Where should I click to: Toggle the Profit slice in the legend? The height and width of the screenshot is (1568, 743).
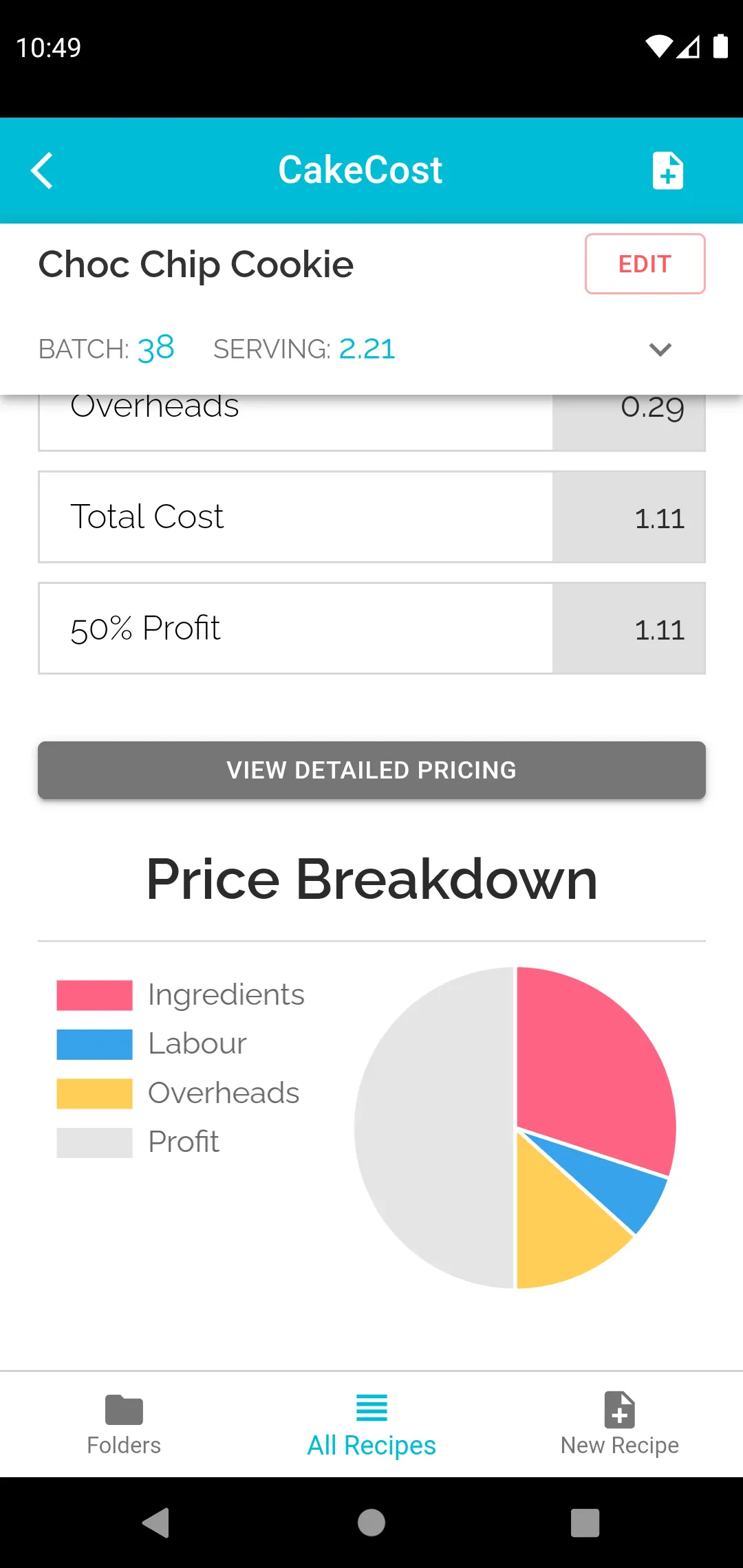pos(94,1143)
